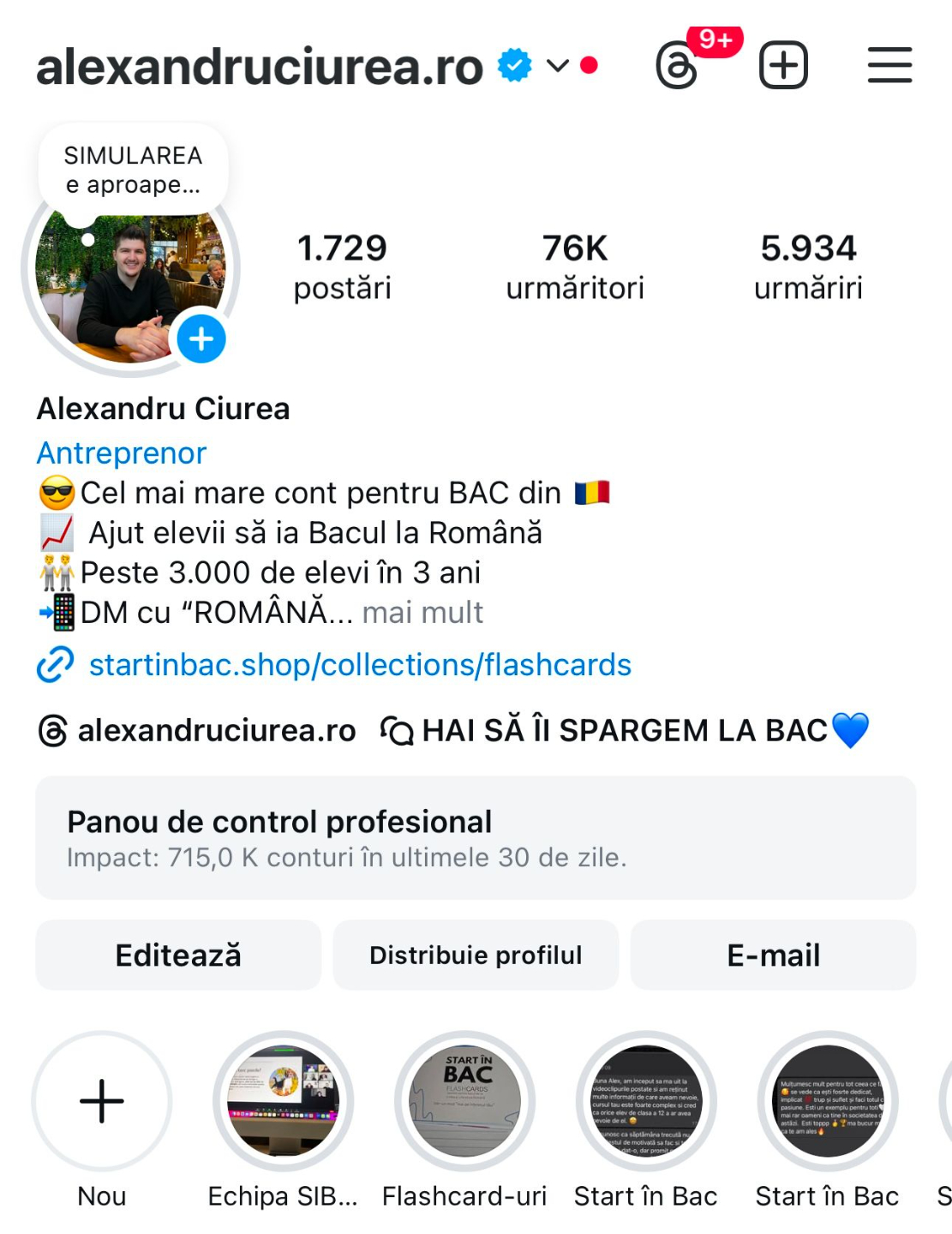The image size is (952, 1234).
Task: Open the startinbac.shop flashcards link
Action: (x=360, y=665)
